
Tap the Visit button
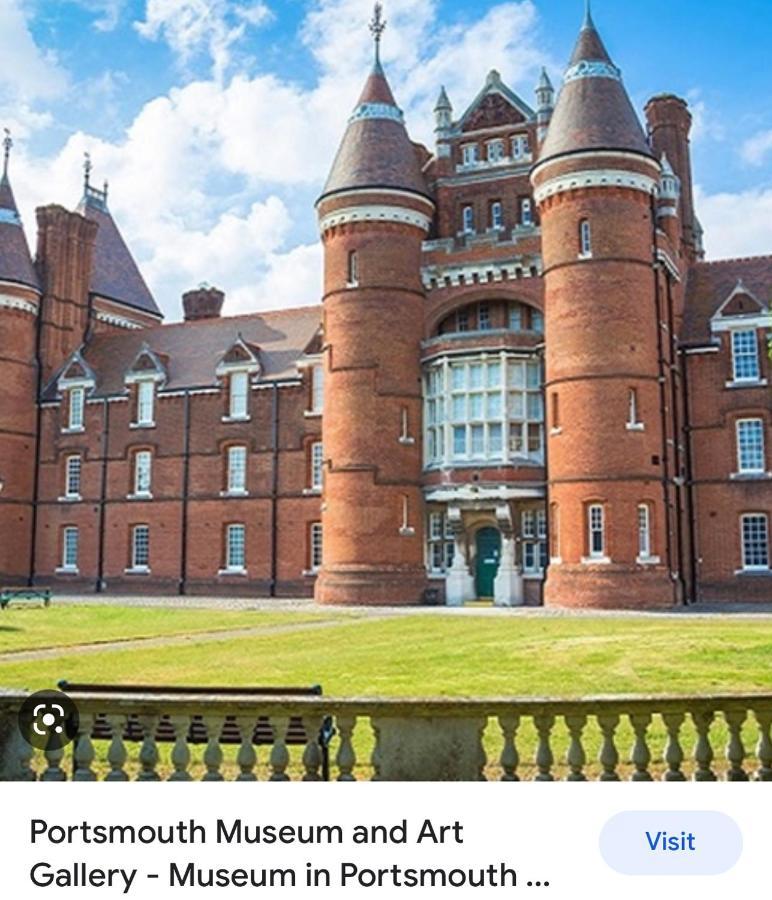point(670,842)
